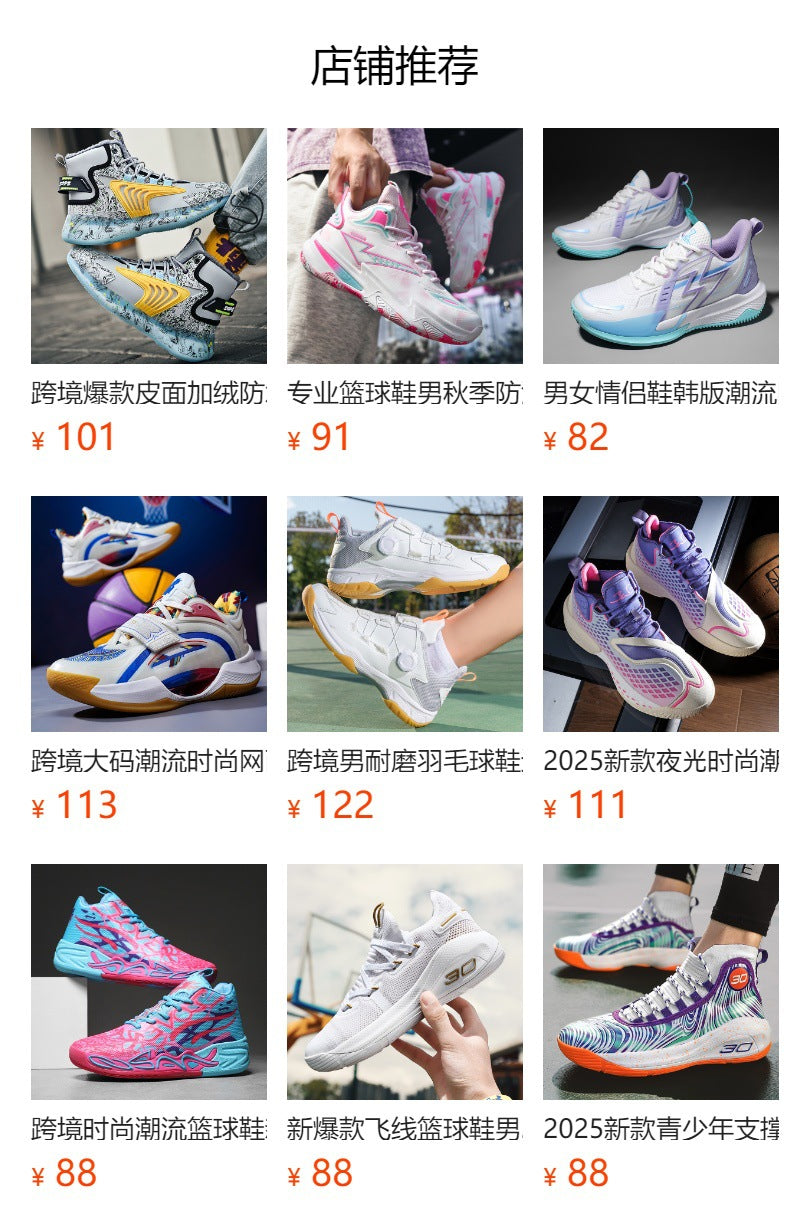Click the 跨境大码潮流时尚网 shoe thumbnail with basketball
The image size is (790, 1232).
pos(143,613)
